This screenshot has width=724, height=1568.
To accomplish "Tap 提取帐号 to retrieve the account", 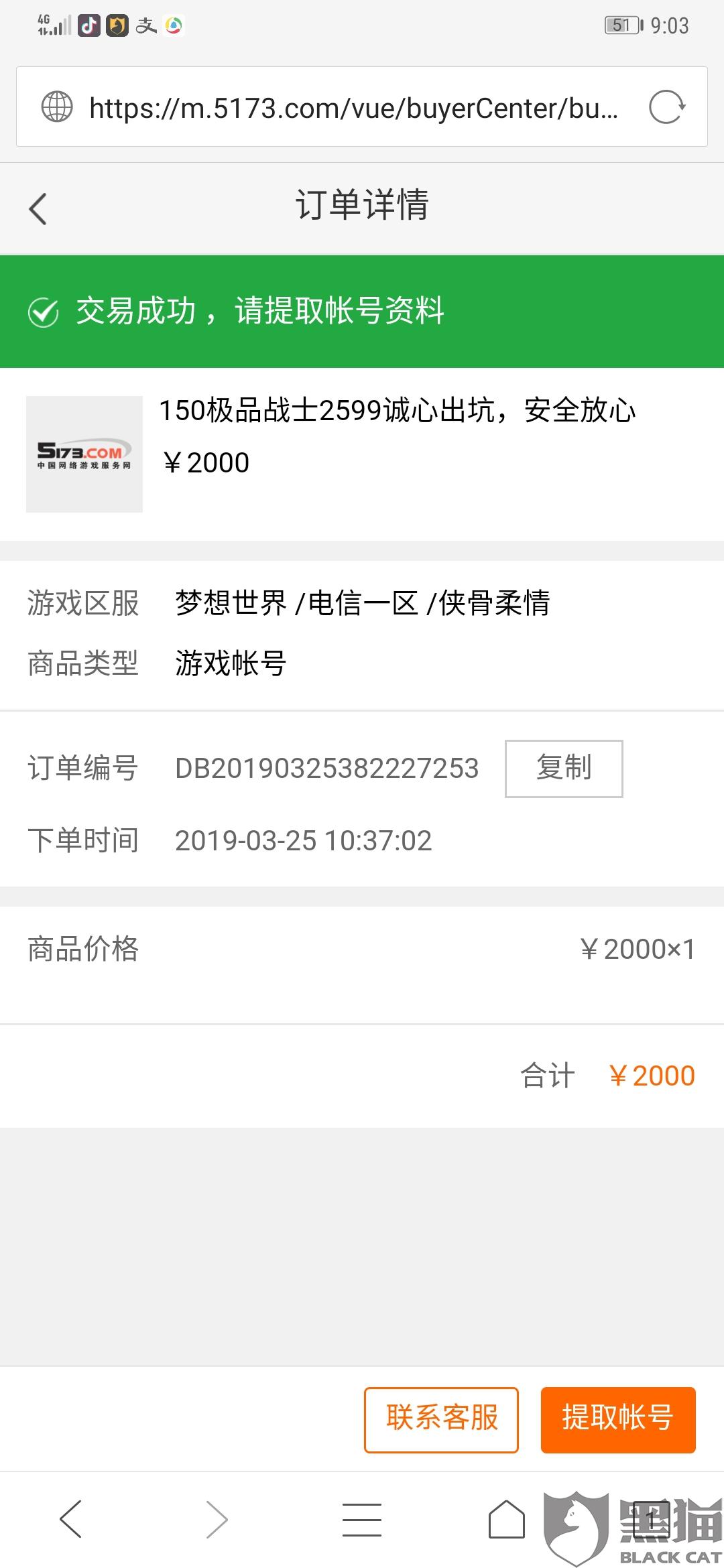I will [x=618, y=1420].
